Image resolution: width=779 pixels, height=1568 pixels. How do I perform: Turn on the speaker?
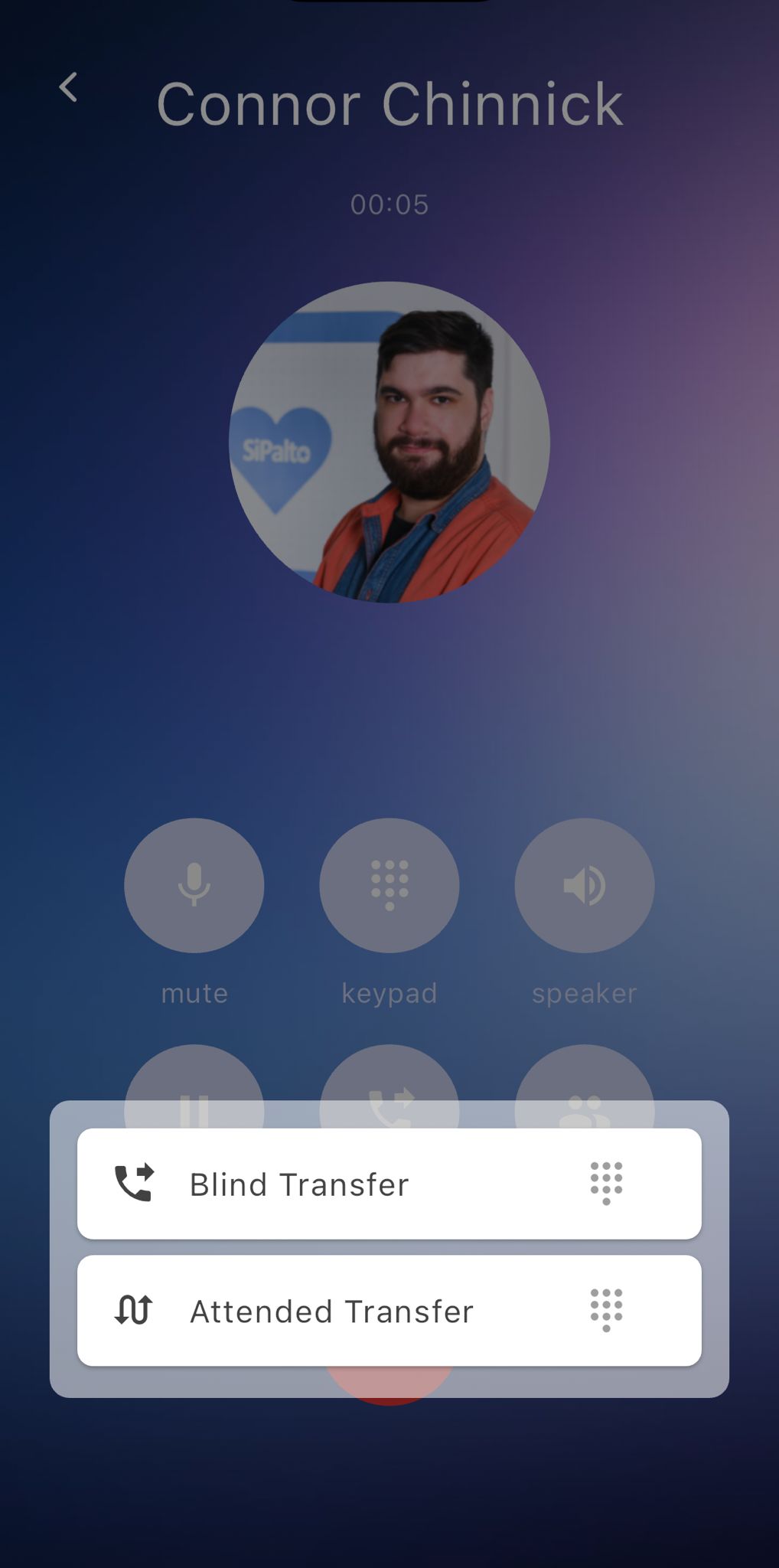point(585,886)
